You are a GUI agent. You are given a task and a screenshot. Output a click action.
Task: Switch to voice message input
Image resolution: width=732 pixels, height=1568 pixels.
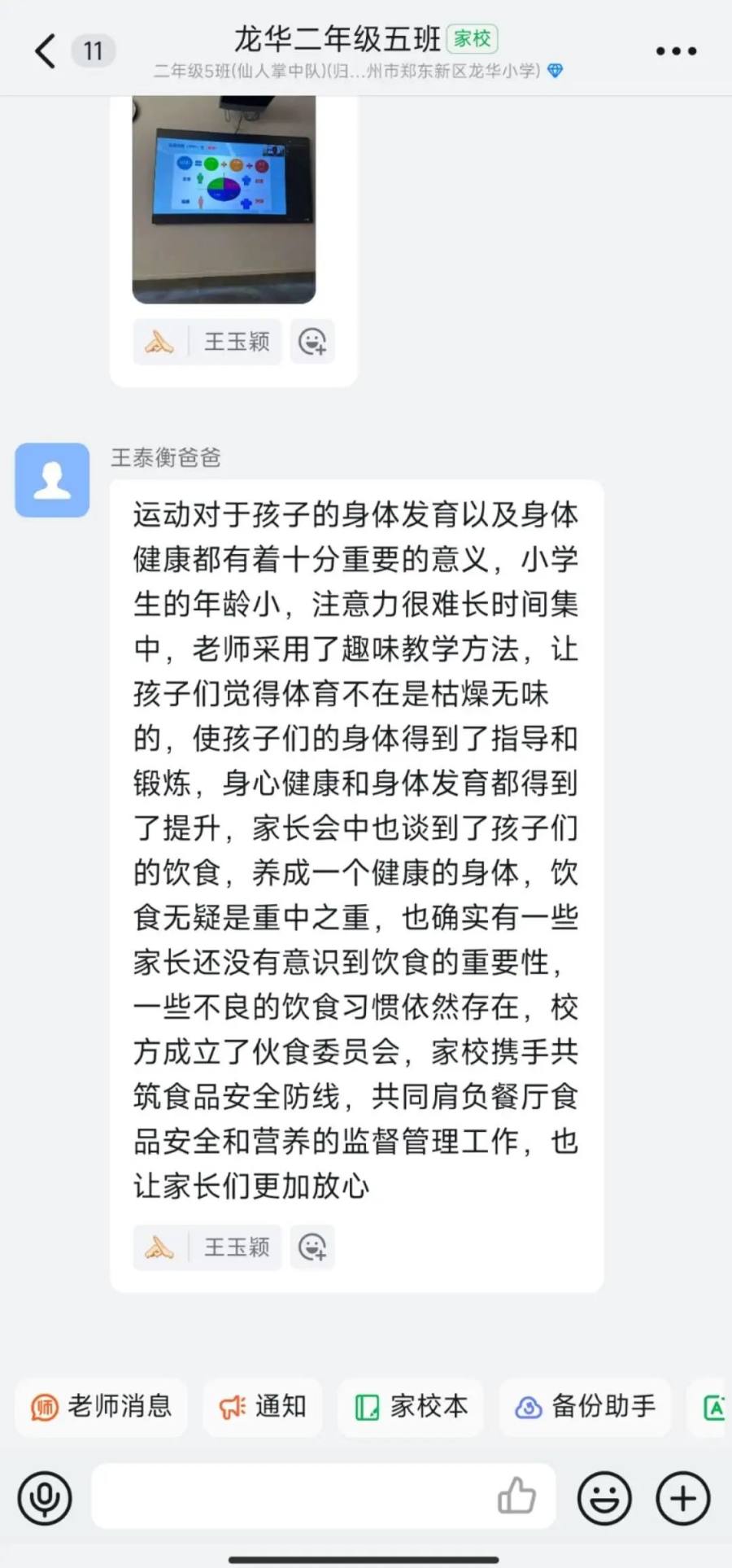45,1498
